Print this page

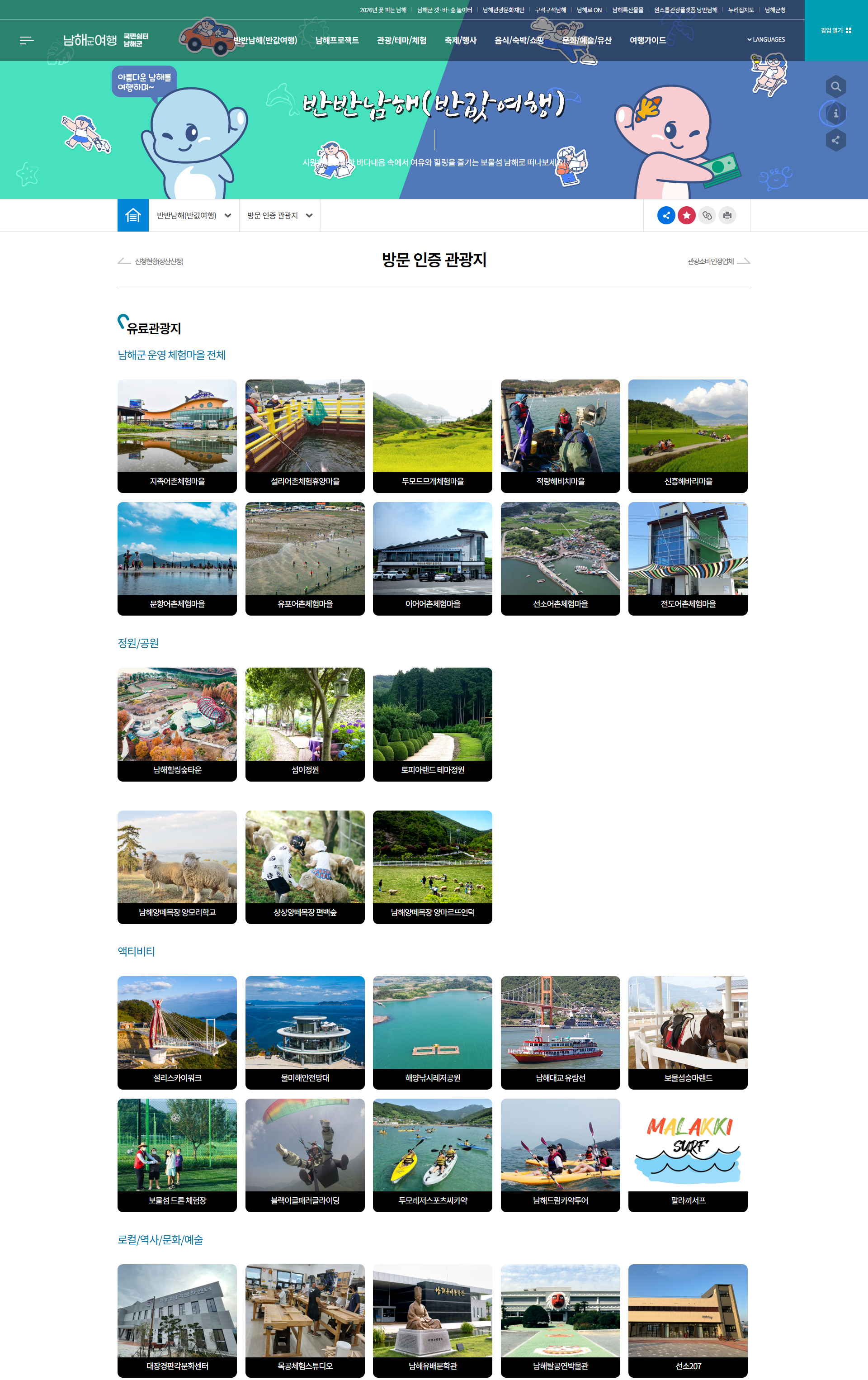(727, 215)
